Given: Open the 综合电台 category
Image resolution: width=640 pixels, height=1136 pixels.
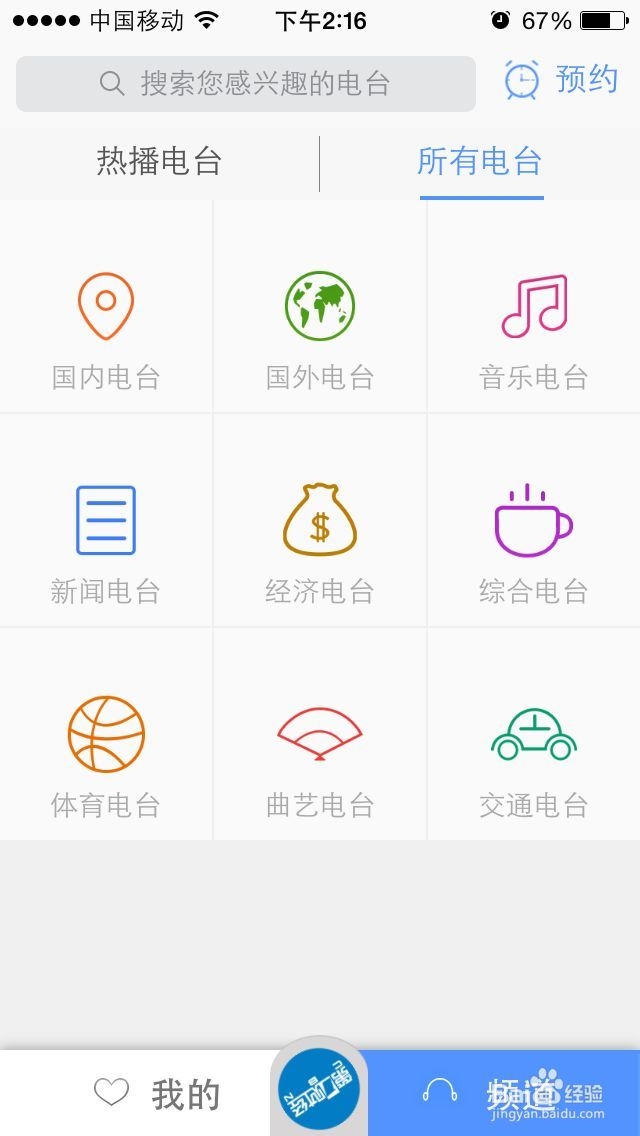Looking at the screenshot, I should 534,521.
